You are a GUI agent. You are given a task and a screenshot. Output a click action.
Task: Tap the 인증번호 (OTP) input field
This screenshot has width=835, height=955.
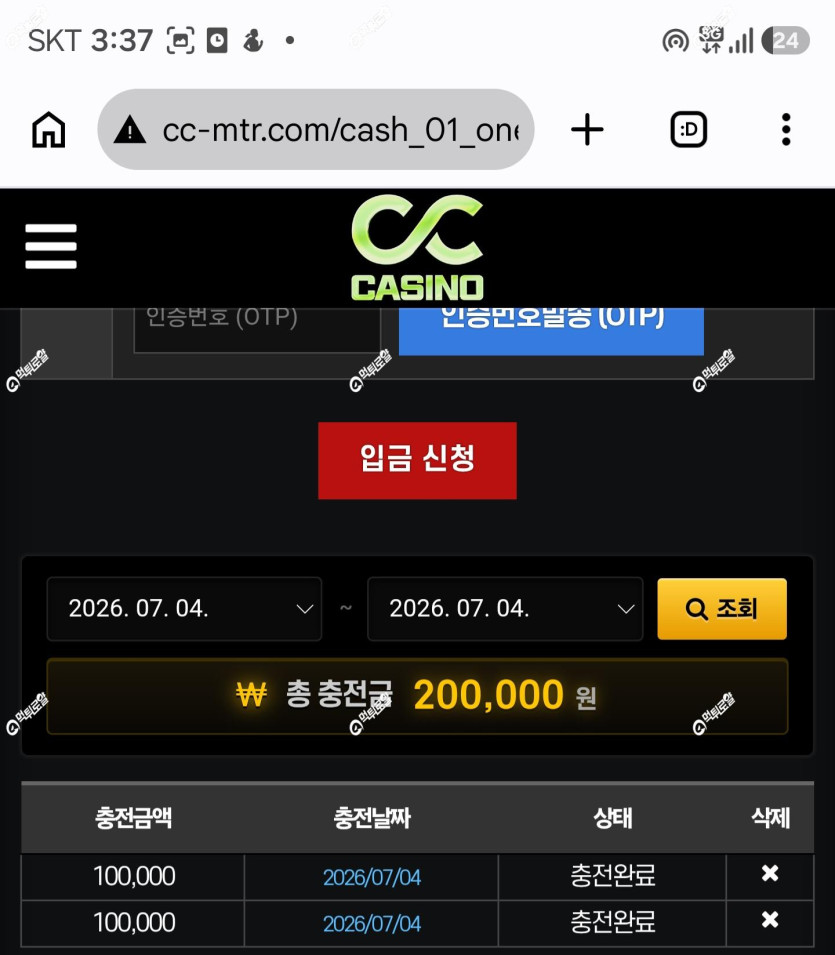[256, 329]
